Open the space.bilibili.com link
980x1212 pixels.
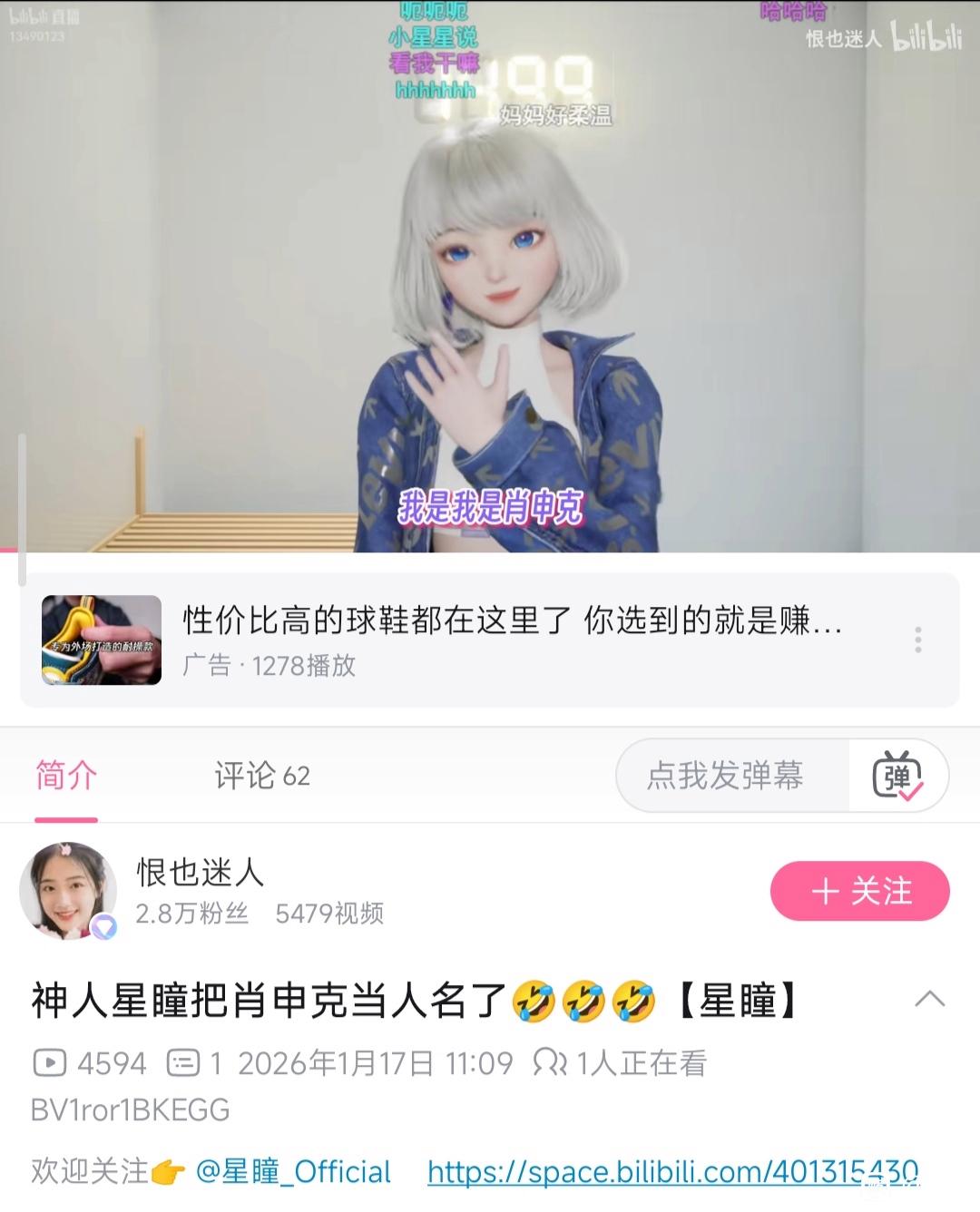pos(672,1171)
